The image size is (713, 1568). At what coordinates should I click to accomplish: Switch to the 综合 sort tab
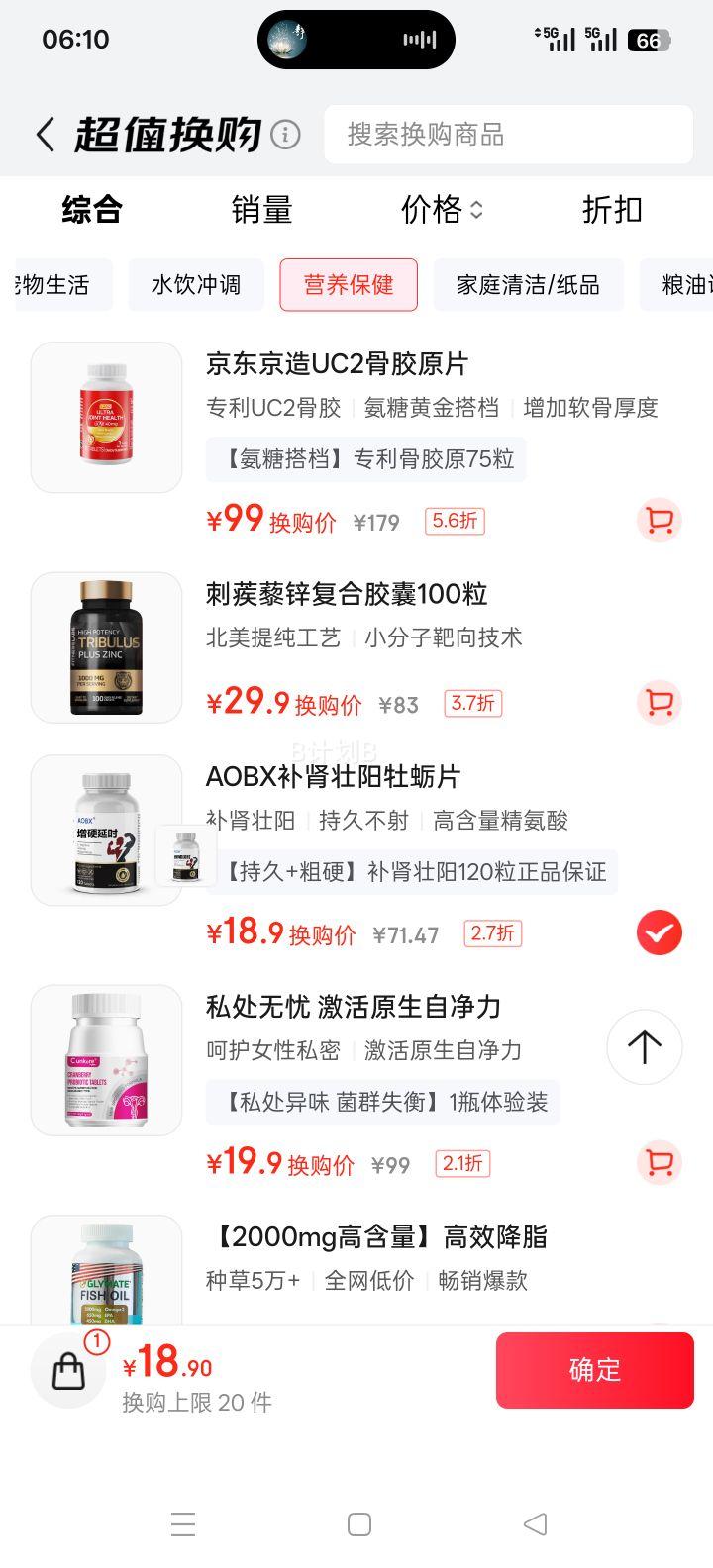pos(92,210)
